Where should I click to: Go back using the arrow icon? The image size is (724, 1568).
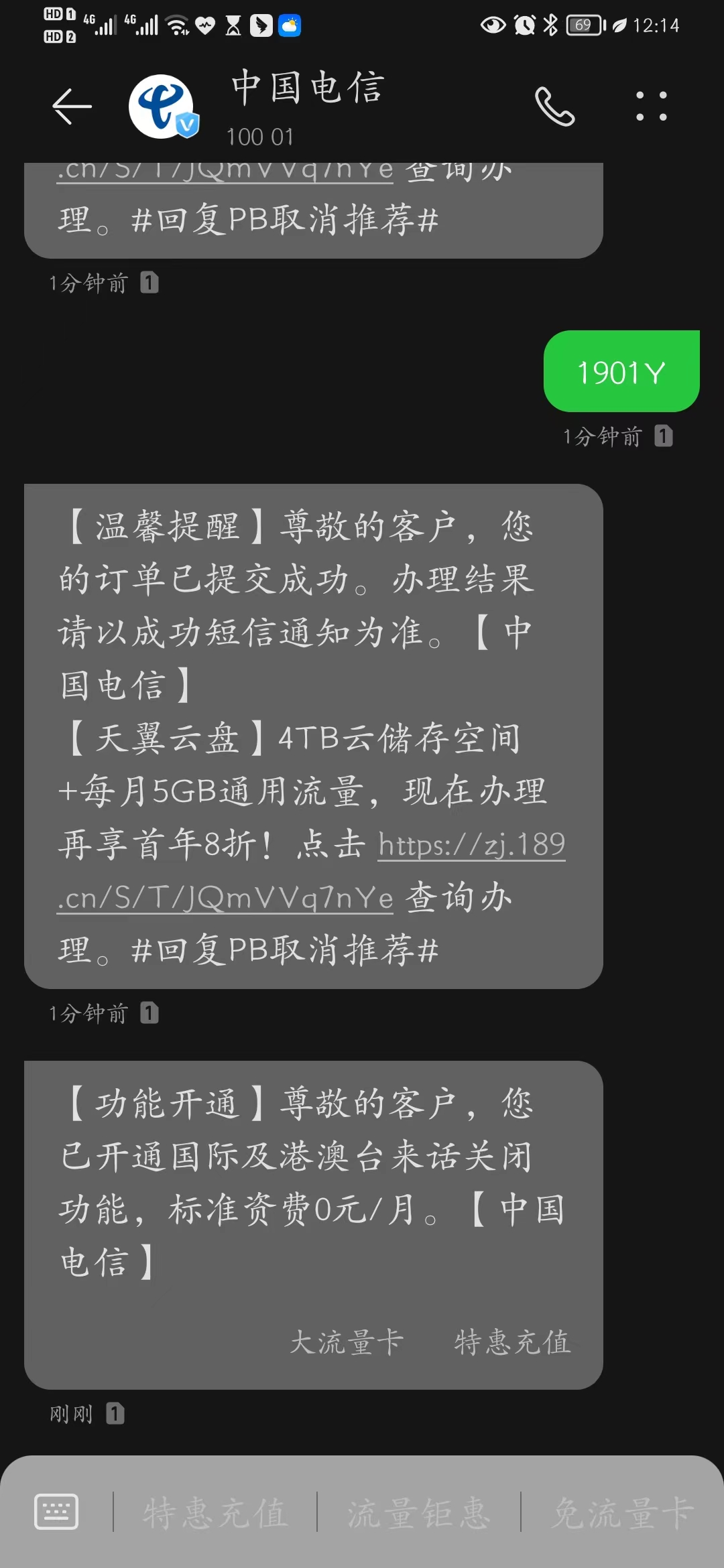(72, 107)
